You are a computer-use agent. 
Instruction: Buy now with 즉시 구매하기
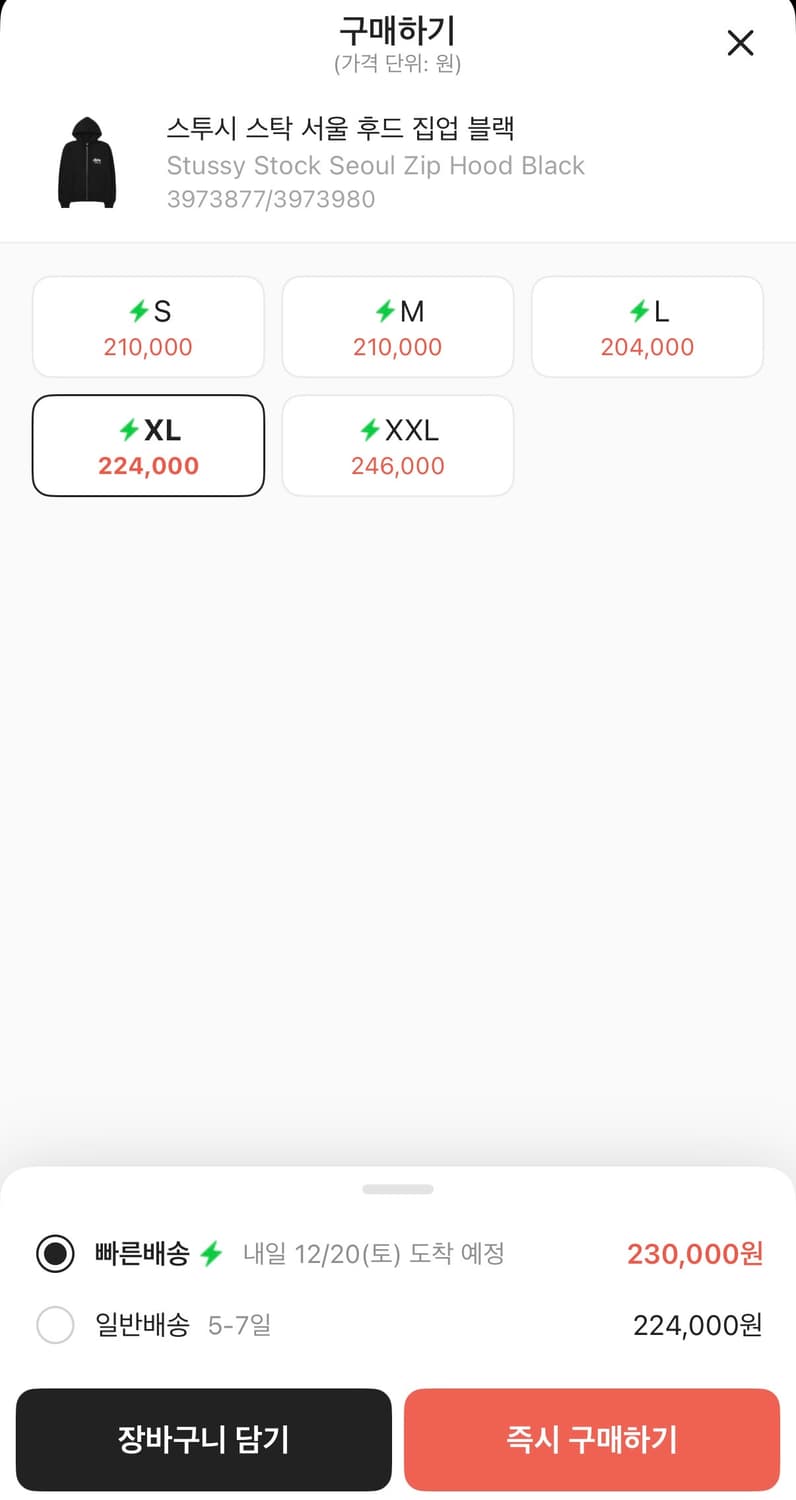592,1439
